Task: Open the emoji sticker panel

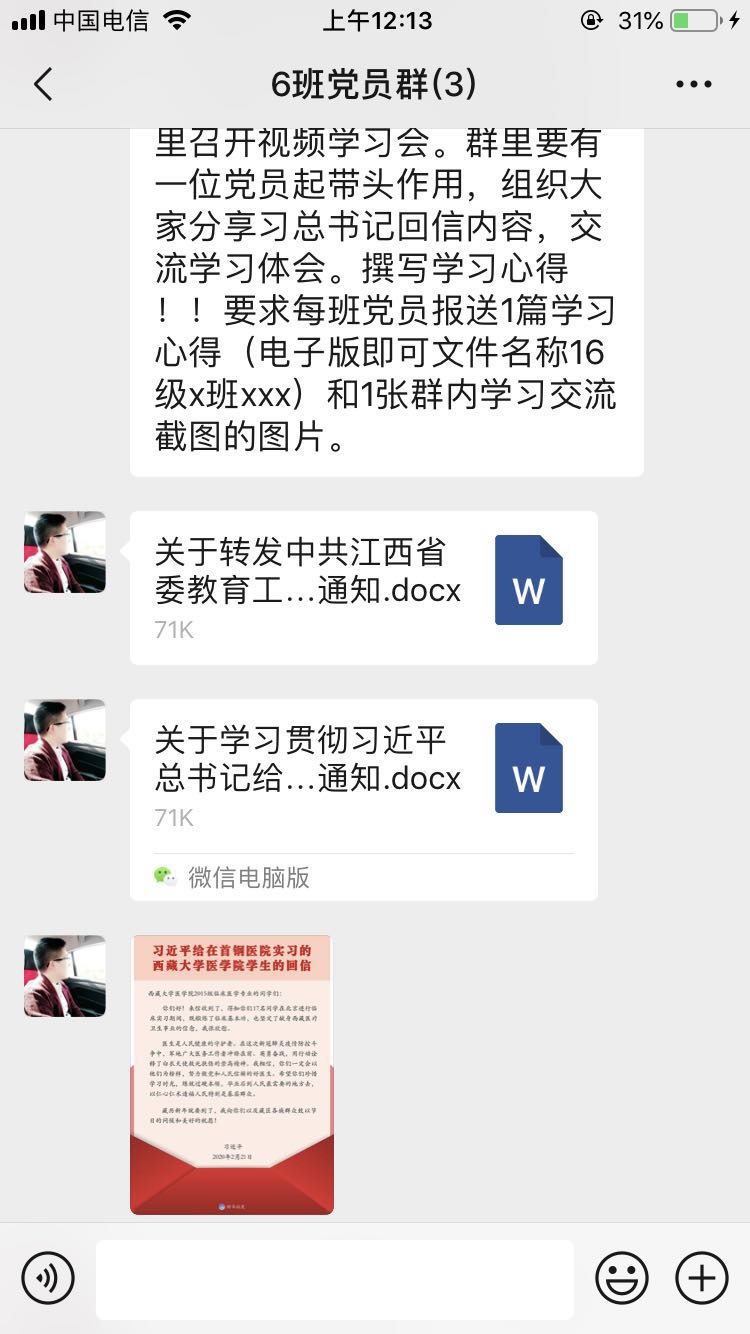Action: 622,1277
